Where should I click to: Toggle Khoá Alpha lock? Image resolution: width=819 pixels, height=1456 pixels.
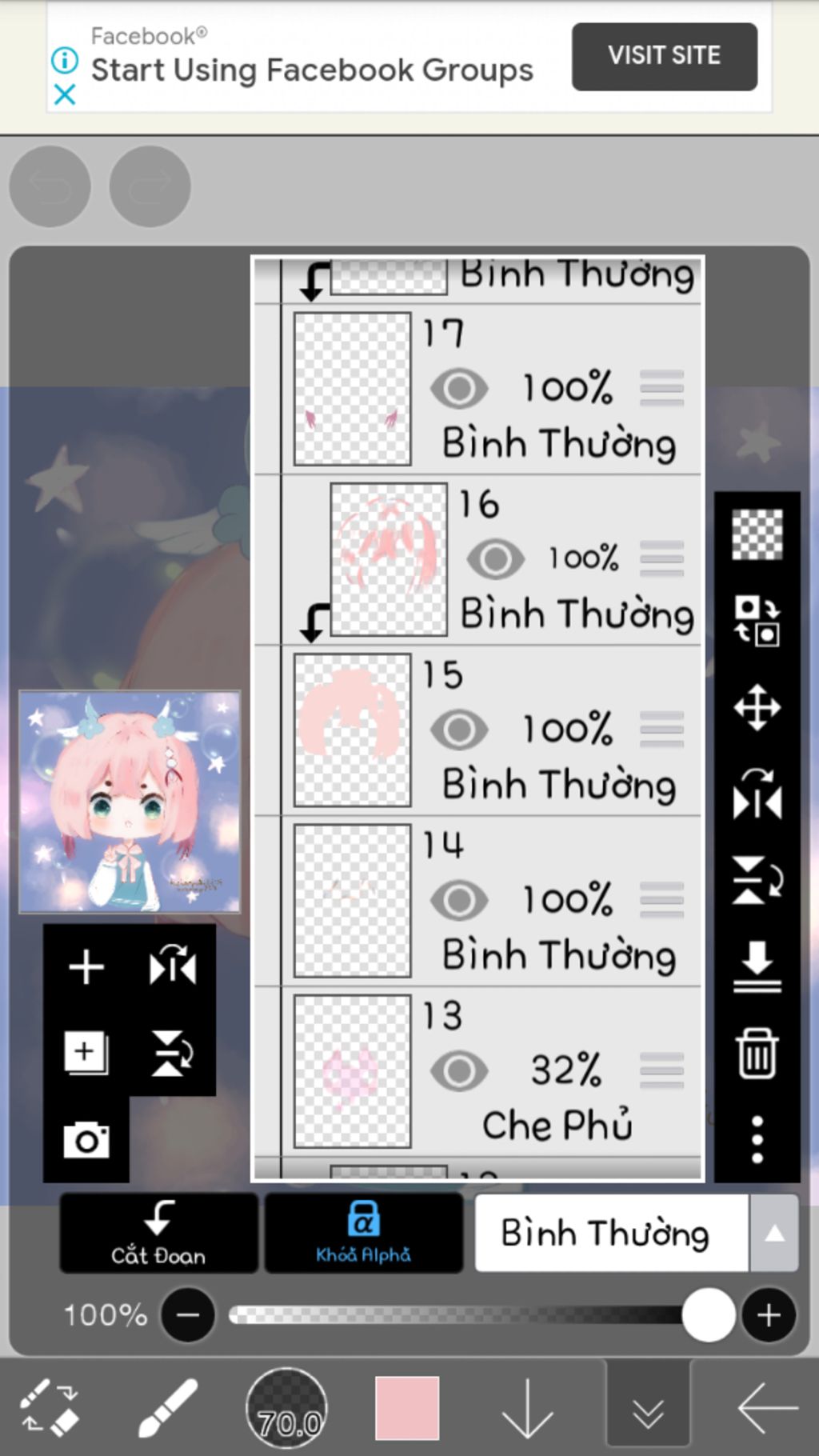363,1233
